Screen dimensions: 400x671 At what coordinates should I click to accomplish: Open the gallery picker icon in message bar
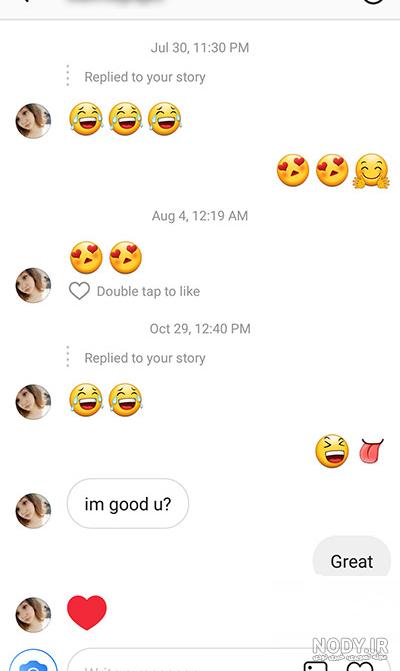(x=316, y=666)
